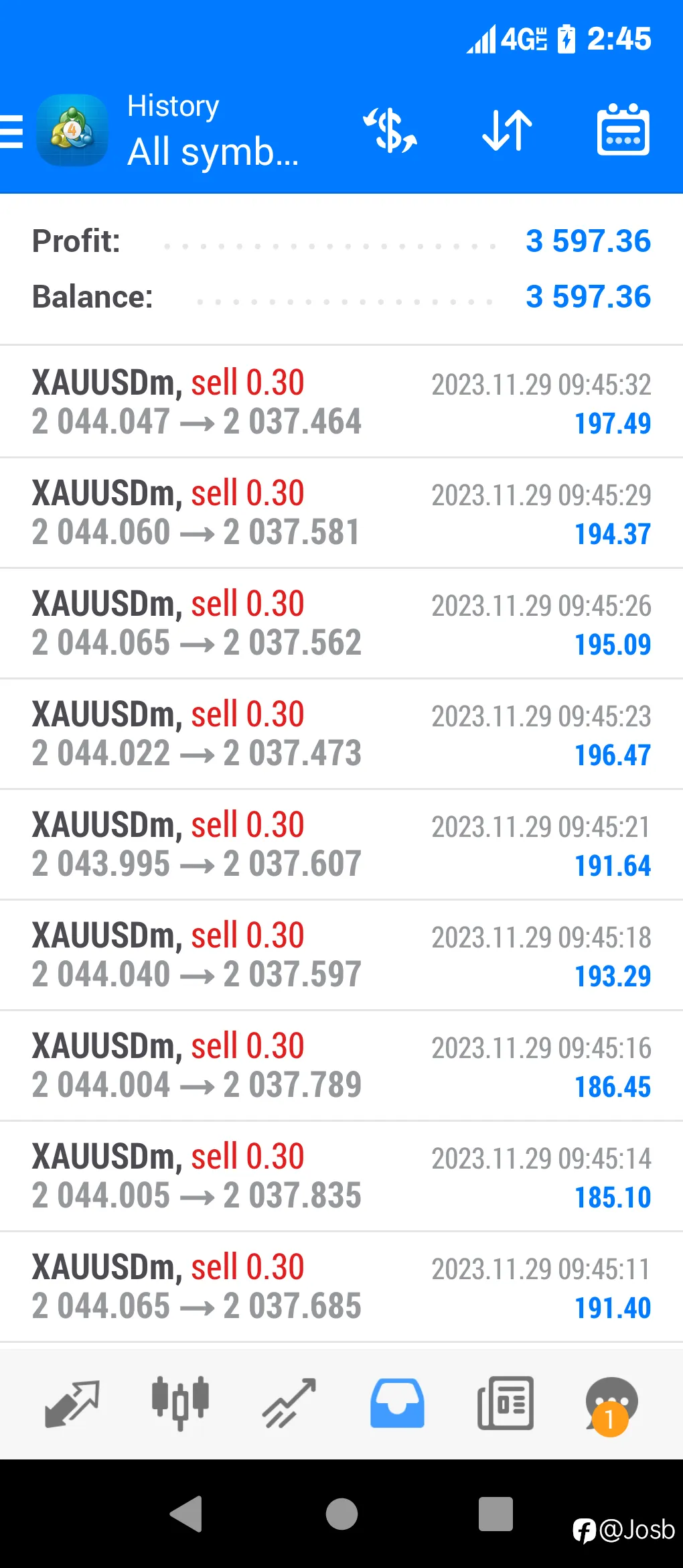Open the News tab
This screenshot has height=1568, width=683.
tap(506, 1403)
